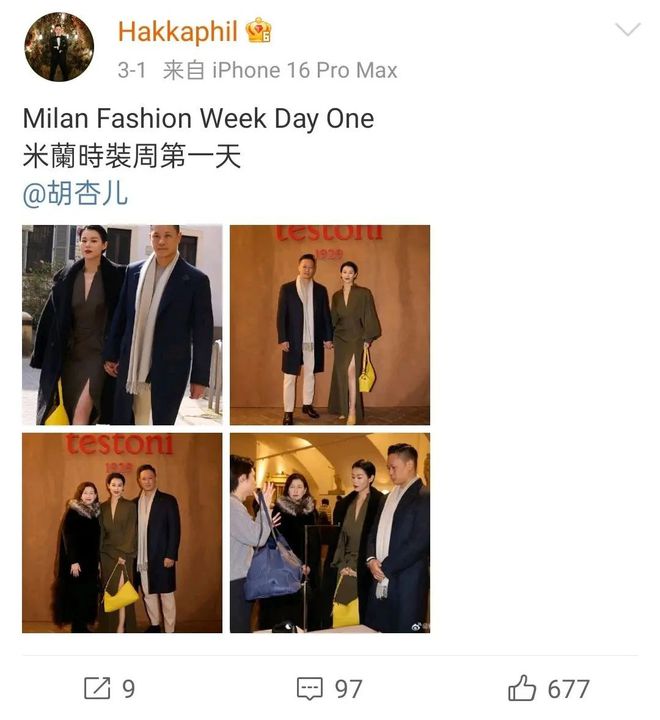This screenshot has height=720, width=660.
Task: Open the street photo with scarf
Action: coord(122,325)
